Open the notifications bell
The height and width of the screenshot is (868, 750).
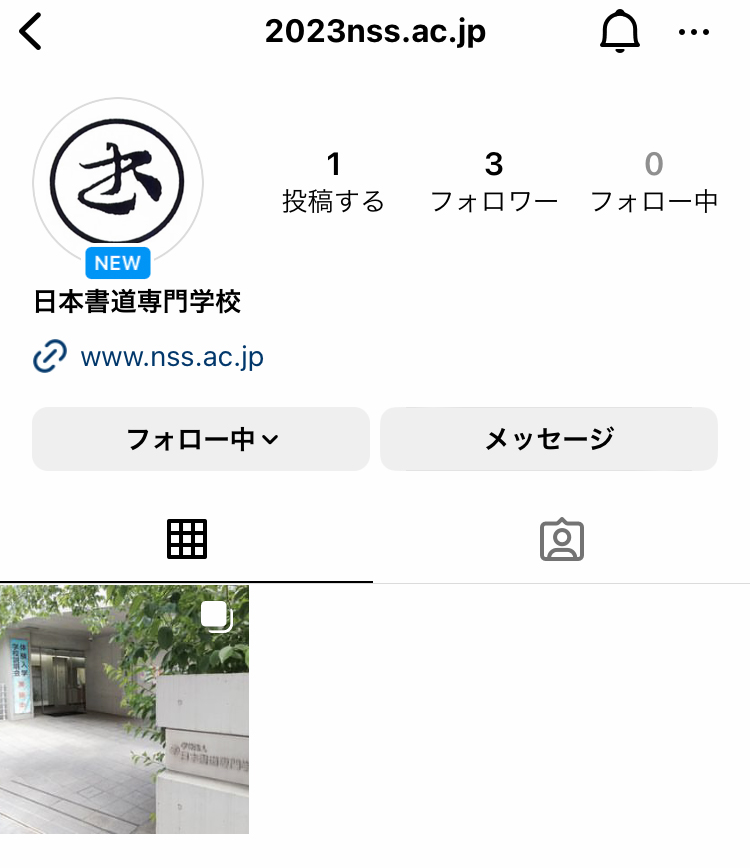(x=619, y=32)
